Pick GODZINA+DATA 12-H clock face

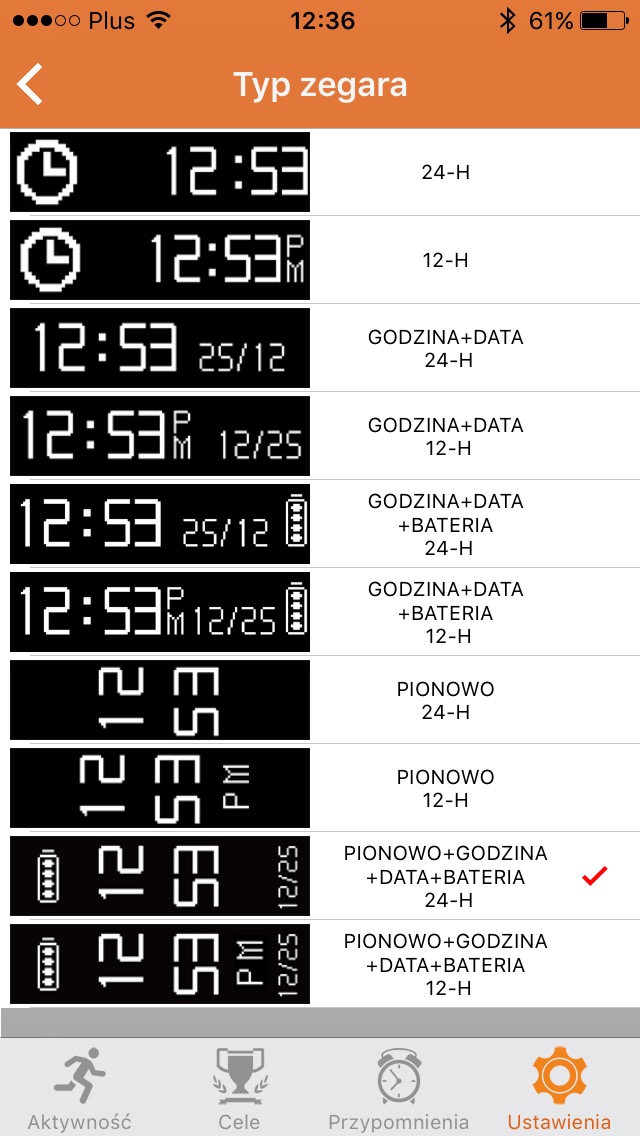320,436
